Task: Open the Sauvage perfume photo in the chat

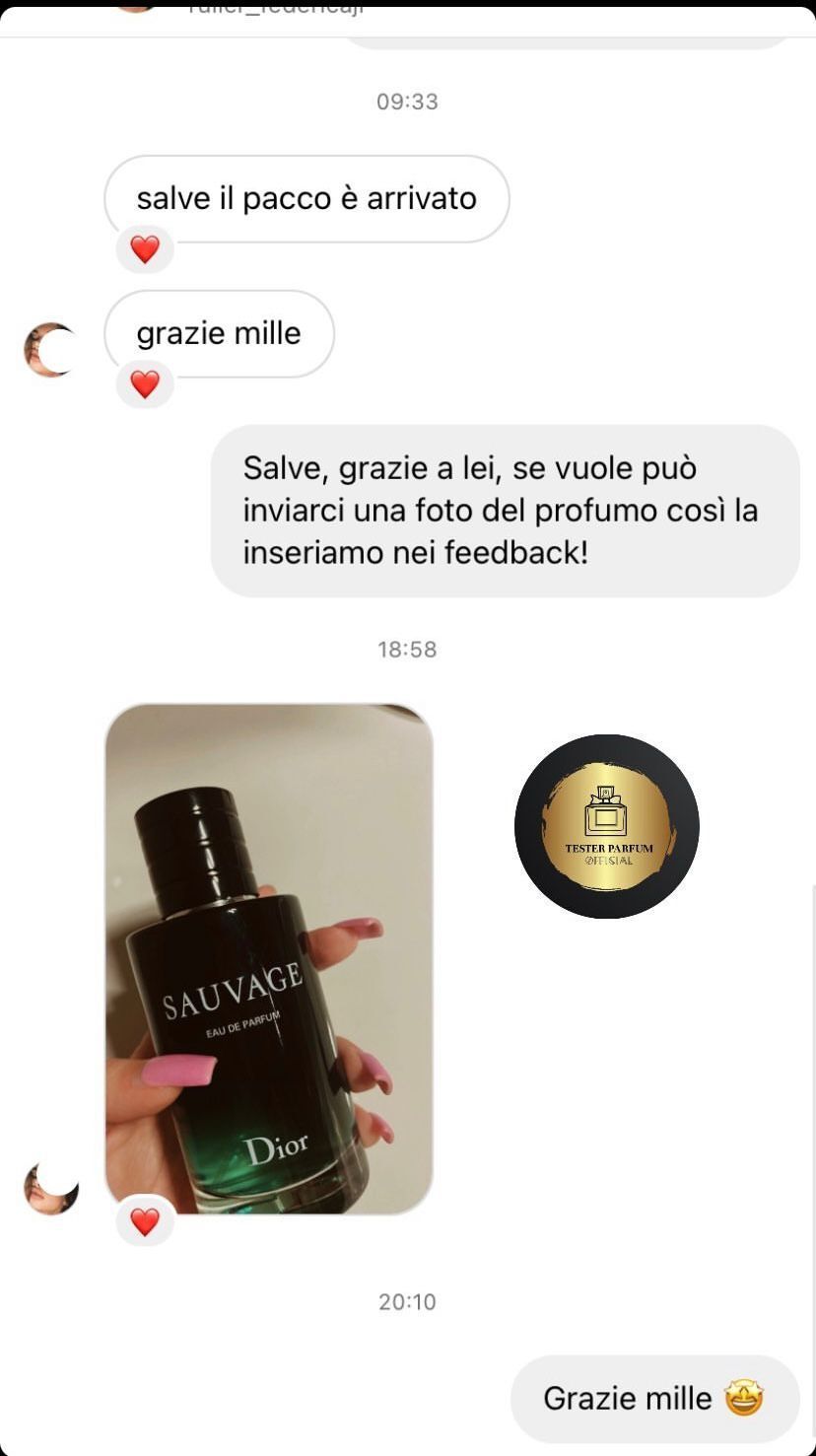Action: [x=268, y=956]
